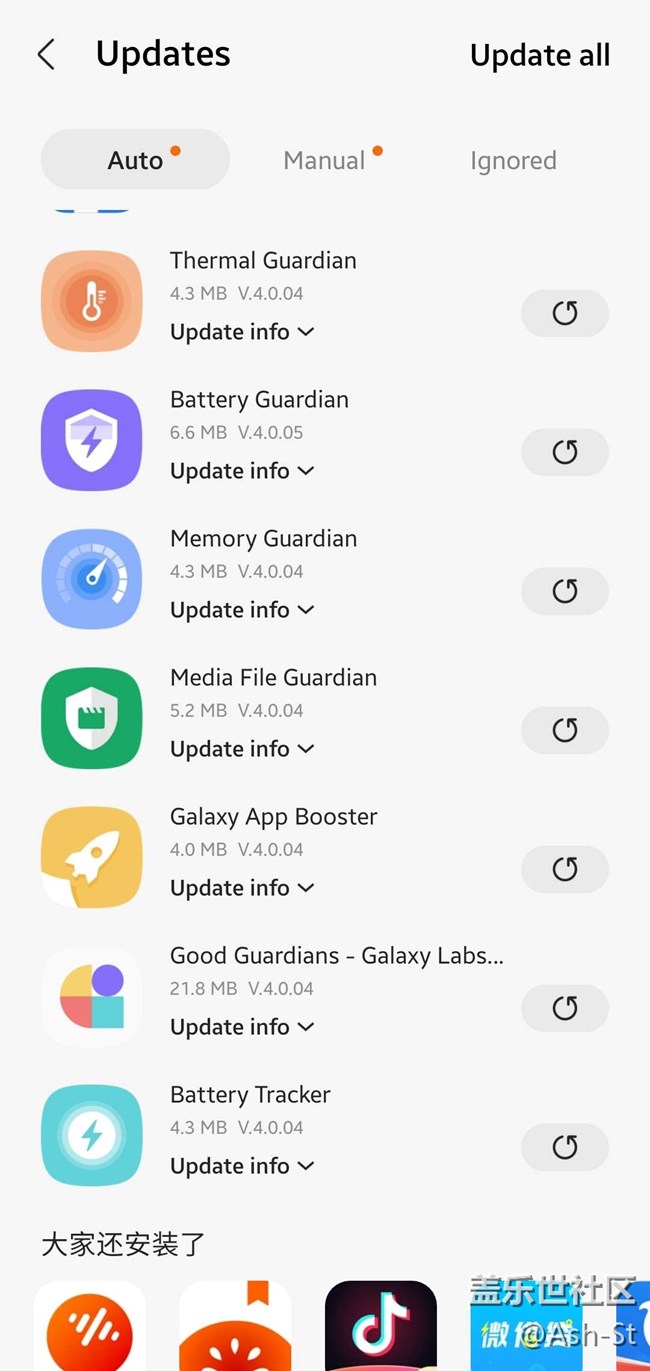
Task: Update Thermal Guardian
Action: tap(565, 313)
